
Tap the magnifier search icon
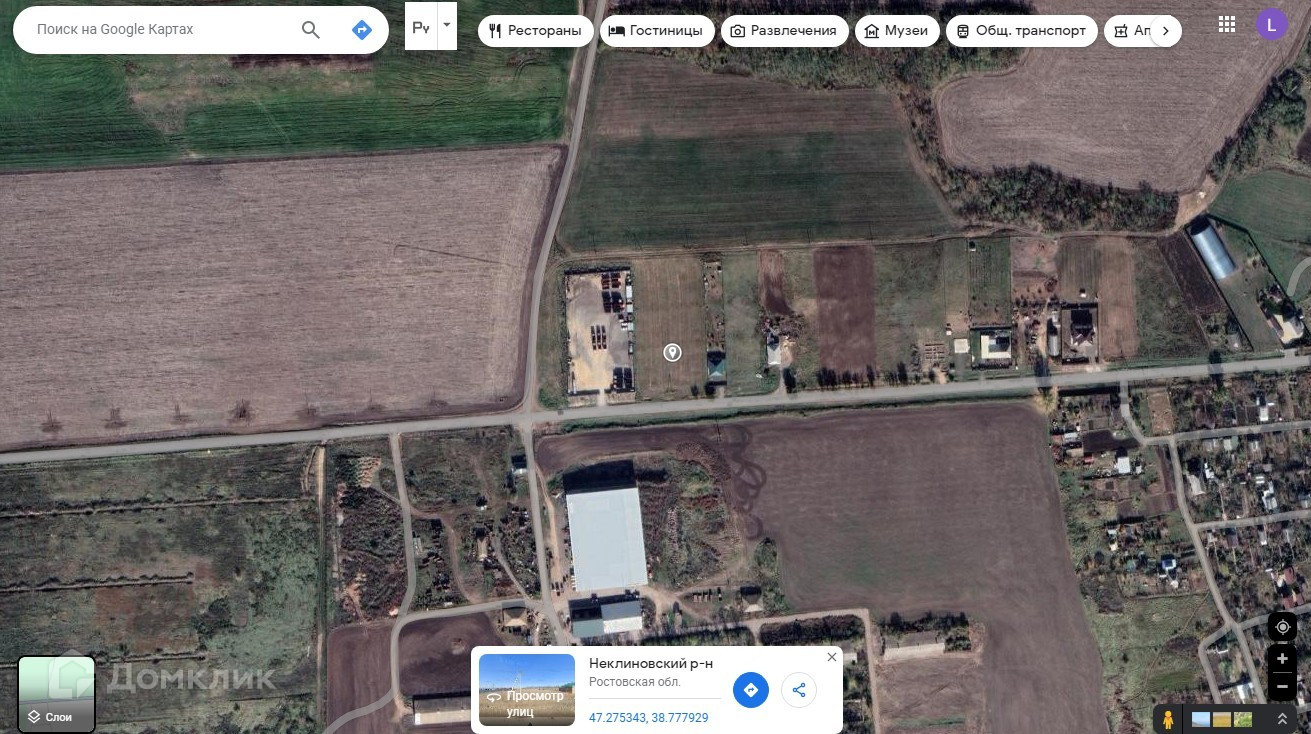point(311,30)
